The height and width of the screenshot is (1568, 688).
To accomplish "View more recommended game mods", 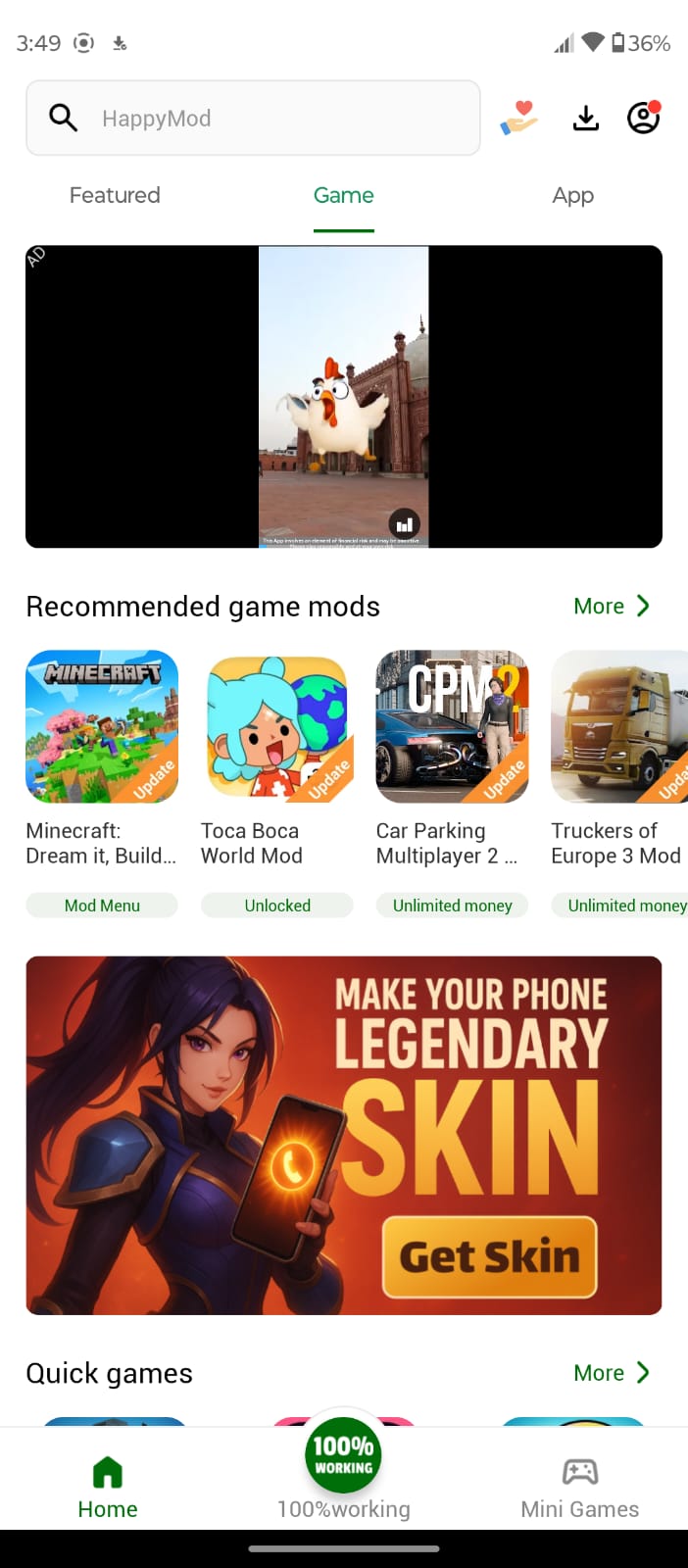I will click(x=611, y=606).
